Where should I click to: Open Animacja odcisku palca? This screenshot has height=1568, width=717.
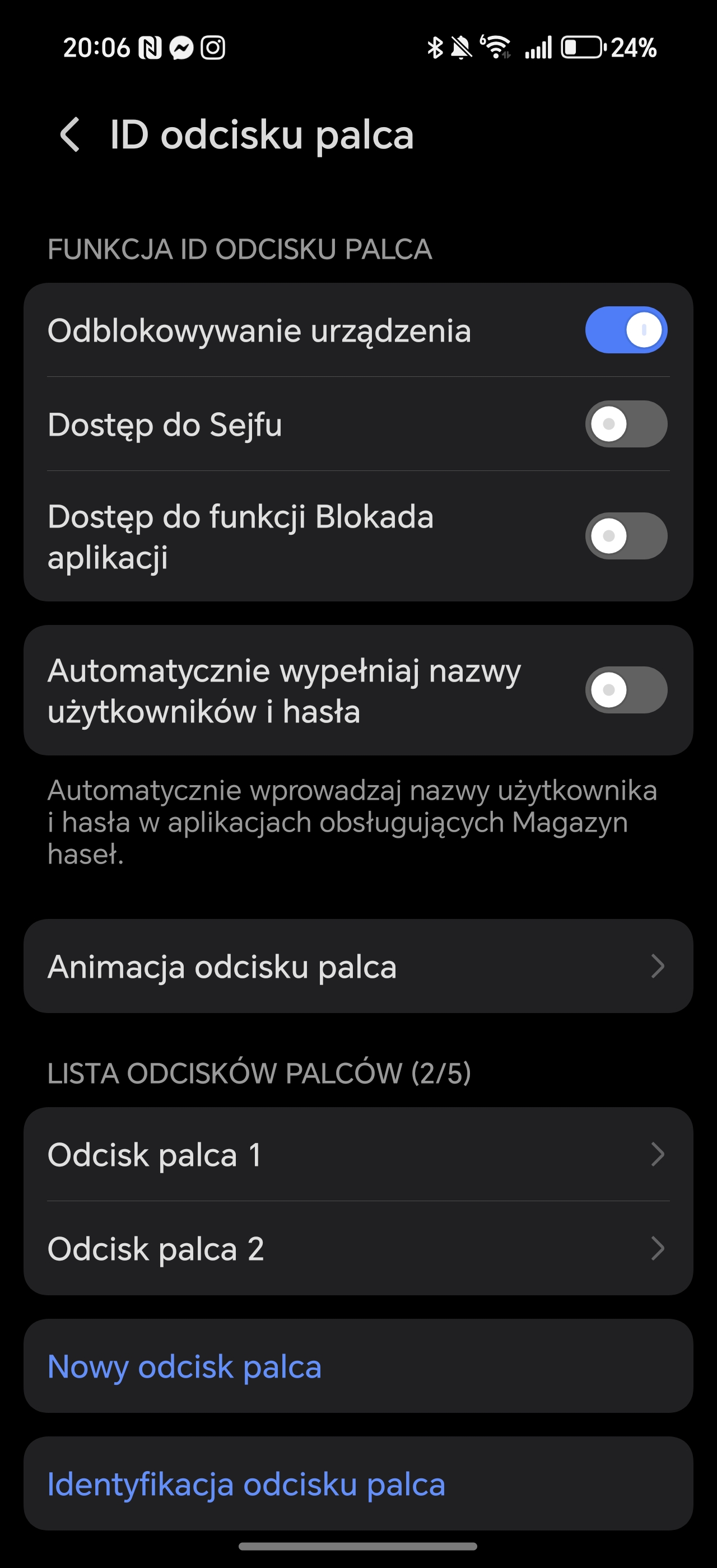[x=358, y=966]
